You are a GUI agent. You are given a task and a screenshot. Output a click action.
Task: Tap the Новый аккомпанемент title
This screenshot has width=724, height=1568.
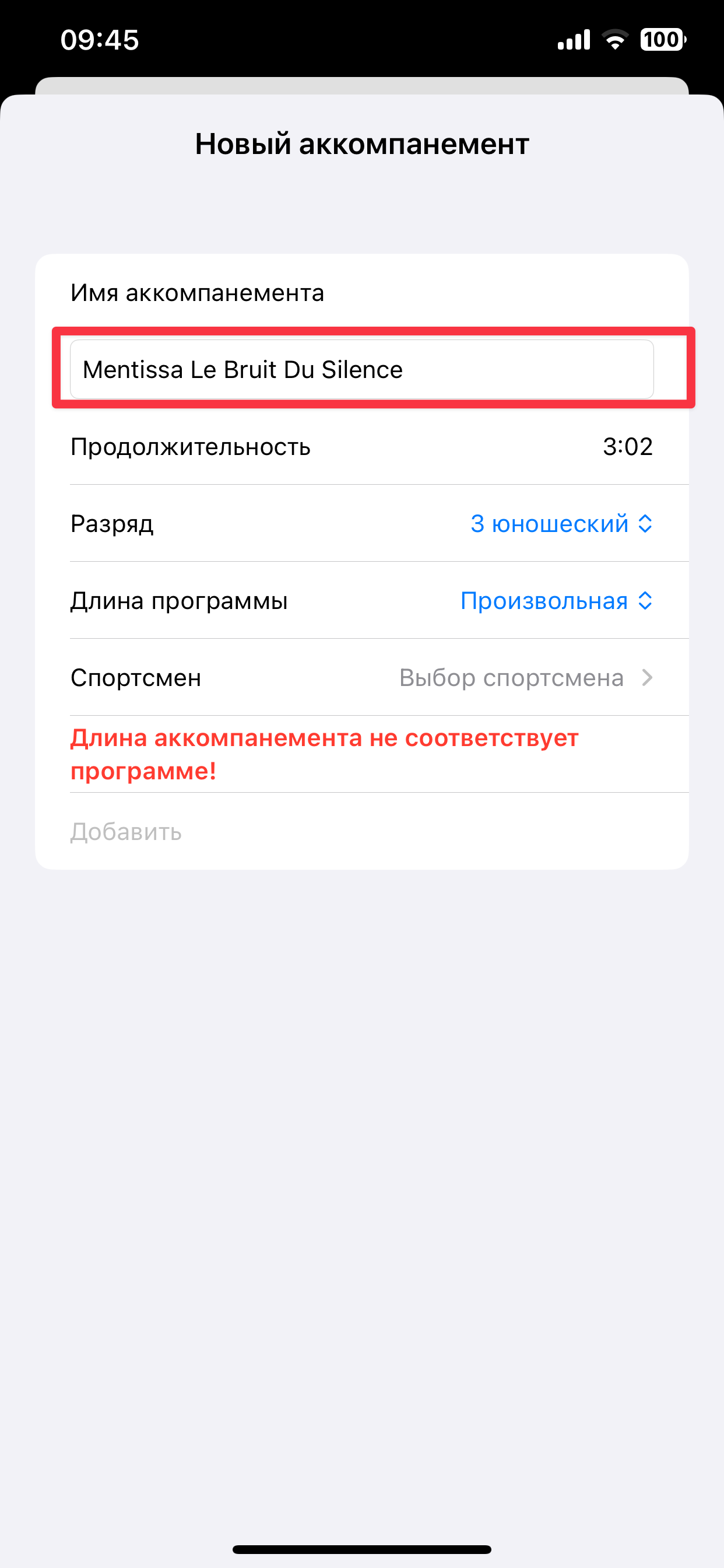tap(361, 143)
